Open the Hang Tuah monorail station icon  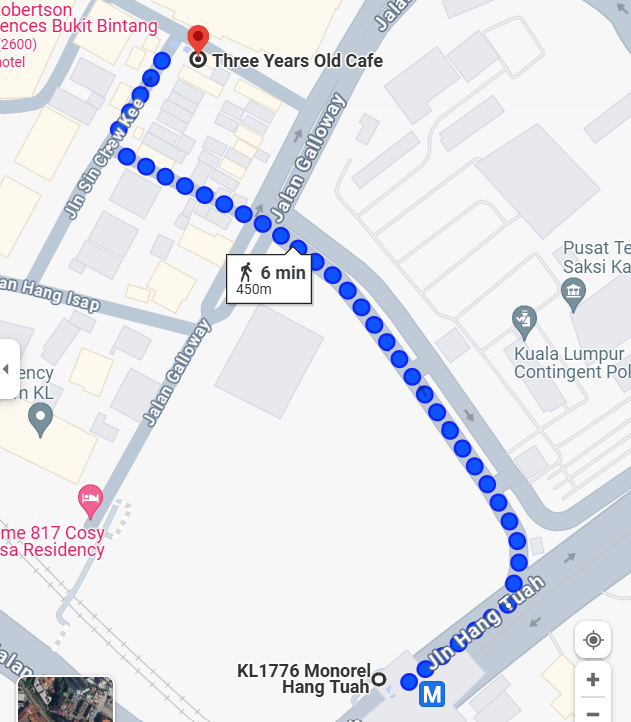click(x=432, y=693)
